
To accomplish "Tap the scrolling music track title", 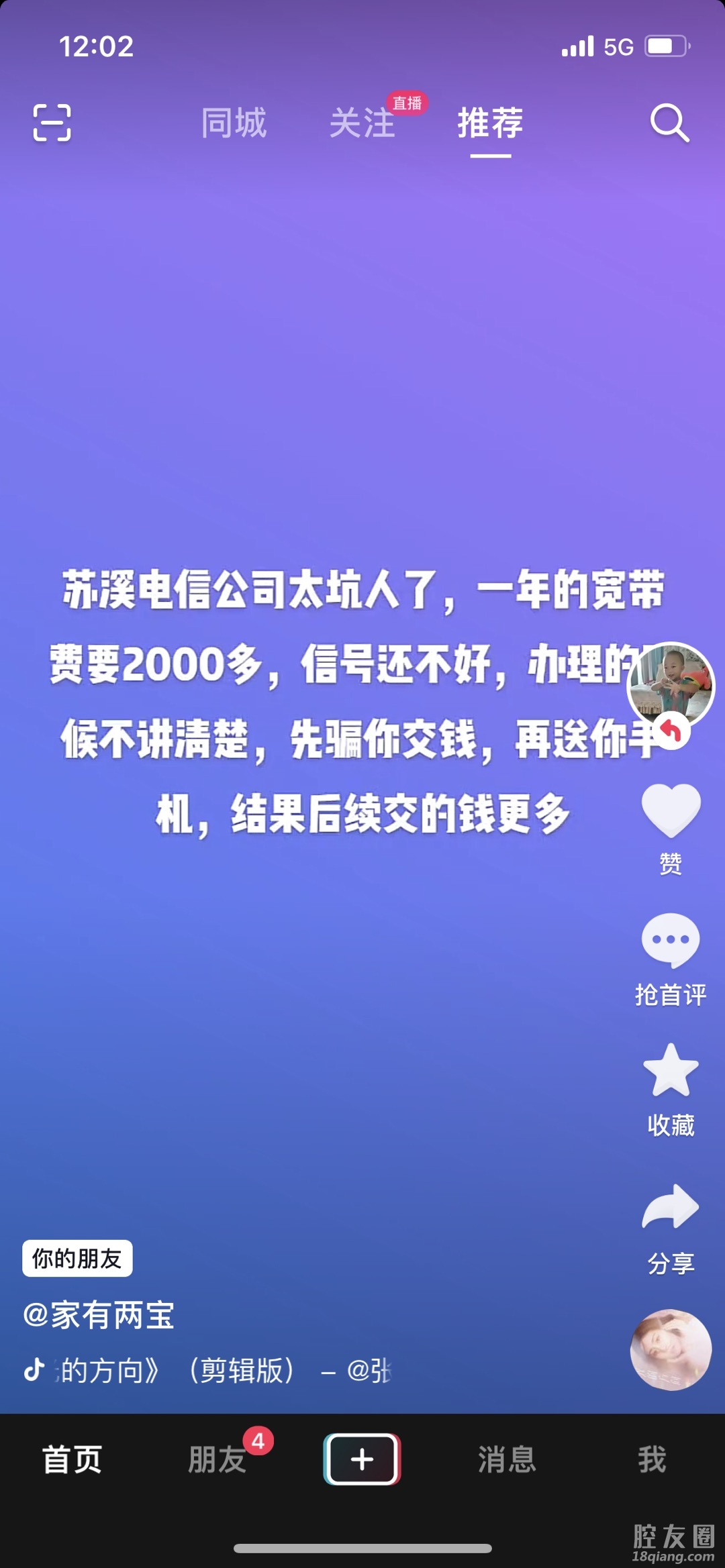I will 222,1370.
